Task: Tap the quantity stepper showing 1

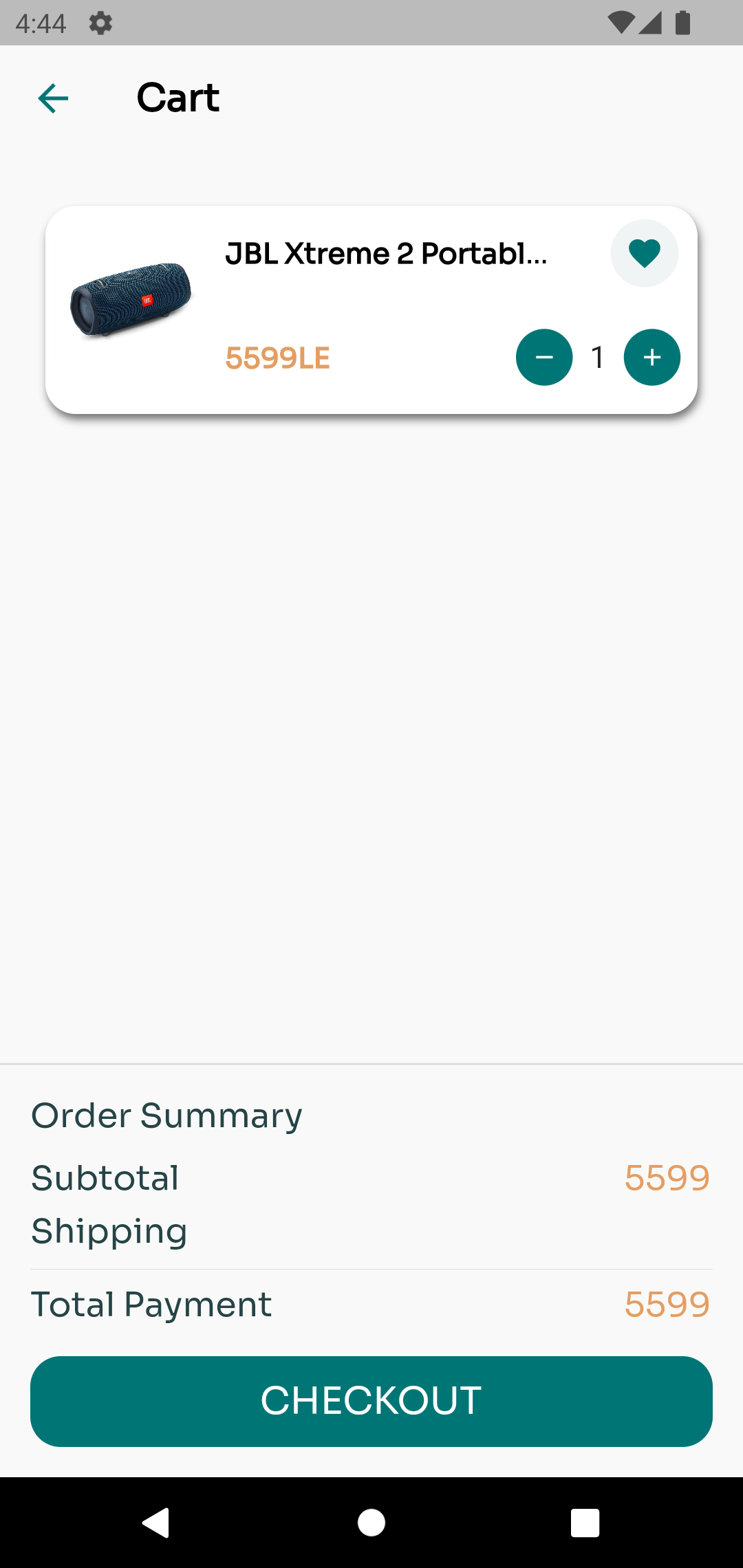Action: click(x=597, y=357)
